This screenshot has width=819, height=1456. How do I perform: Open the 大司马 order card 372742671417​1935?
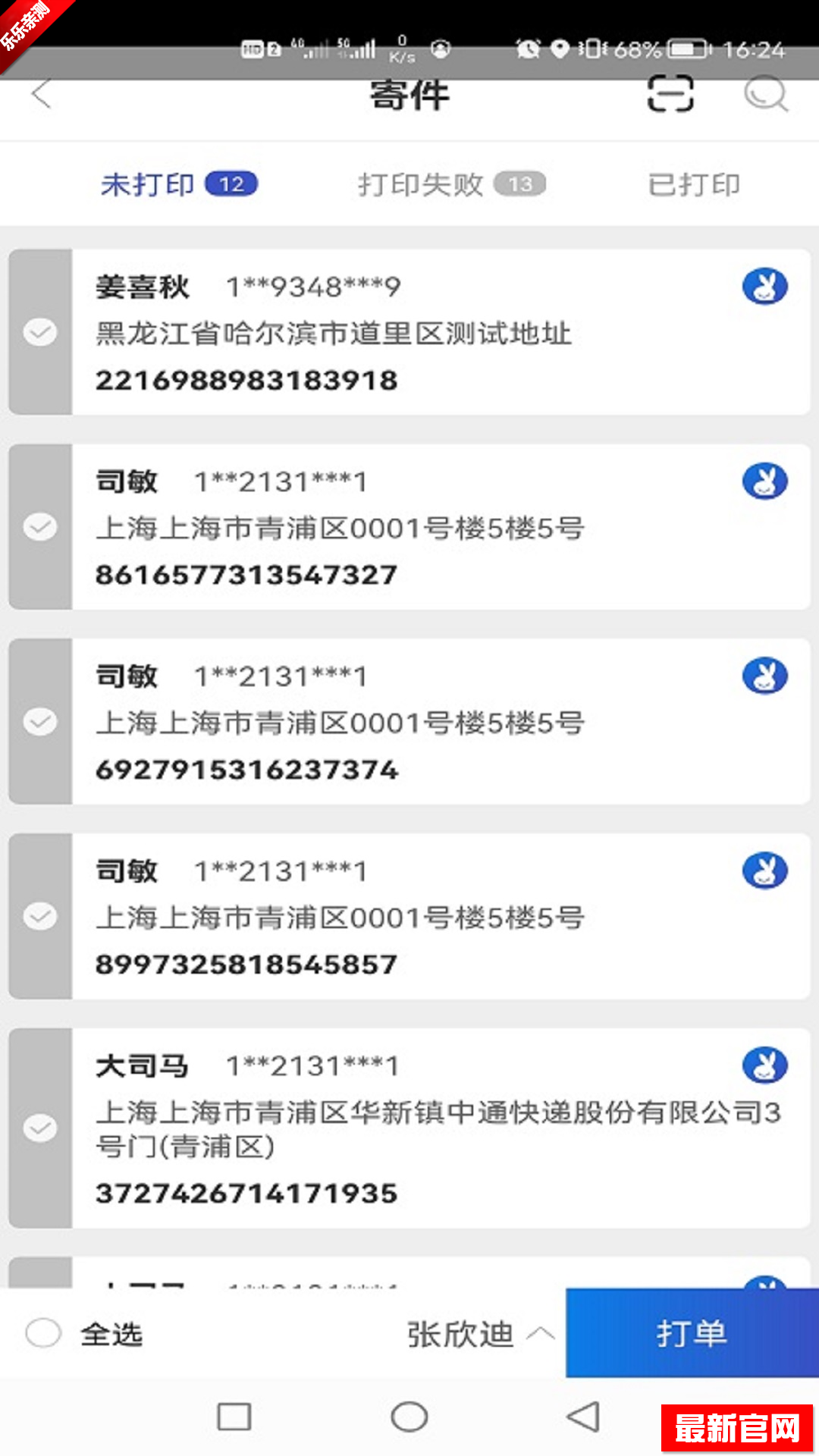pos(425,1130)
